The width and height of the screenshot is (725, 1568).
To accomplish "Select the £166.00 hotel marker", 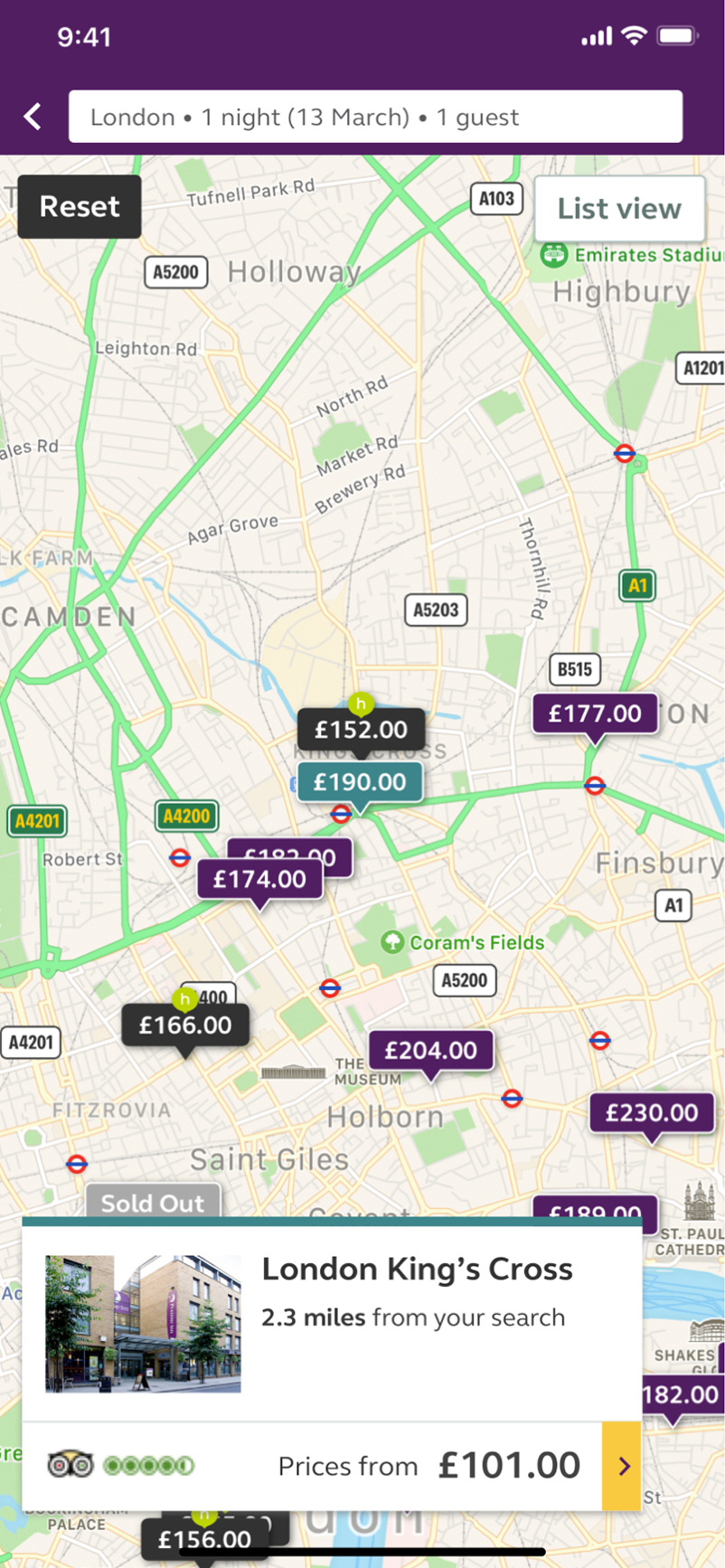I will 185,1025.
